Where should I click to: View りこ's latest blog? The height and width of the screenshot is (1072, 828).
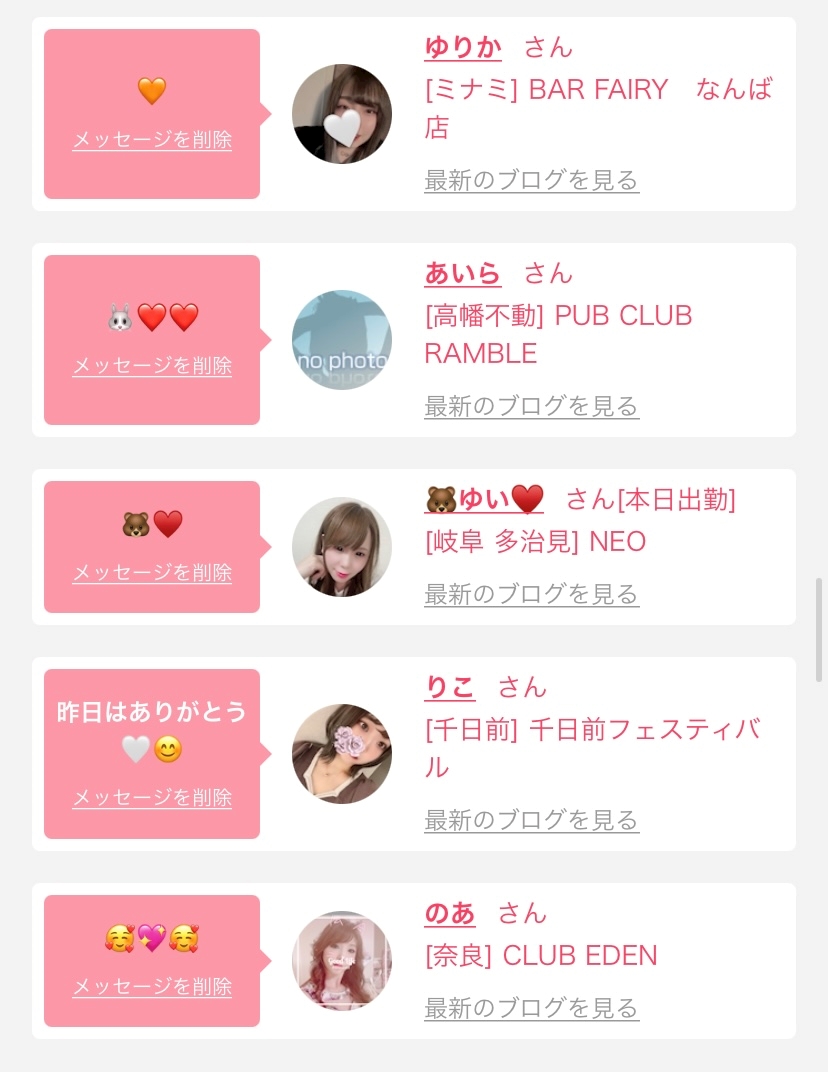coord(531,820)
